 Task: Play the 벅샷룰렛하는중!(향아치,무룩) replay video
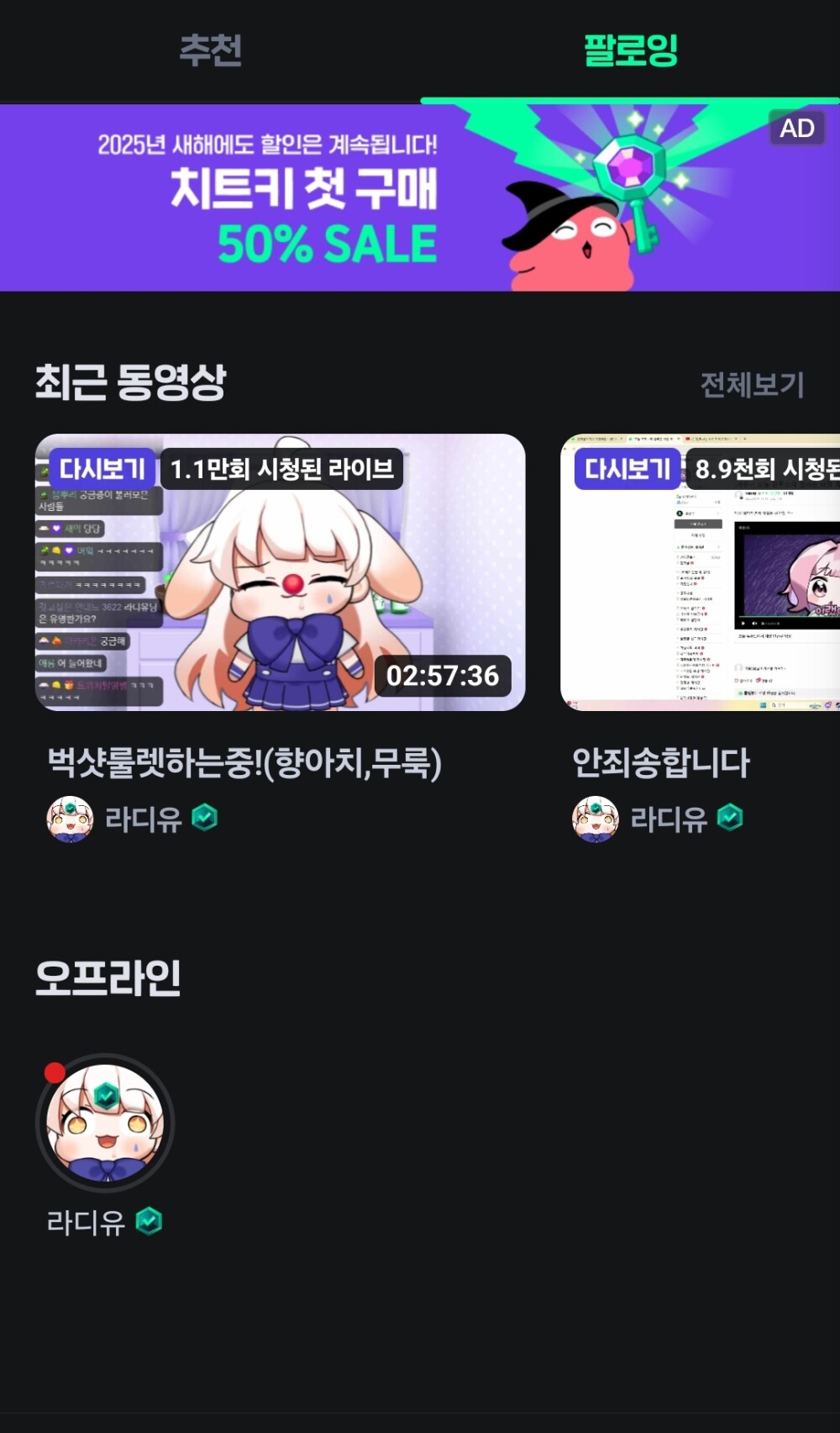(280, 572)
